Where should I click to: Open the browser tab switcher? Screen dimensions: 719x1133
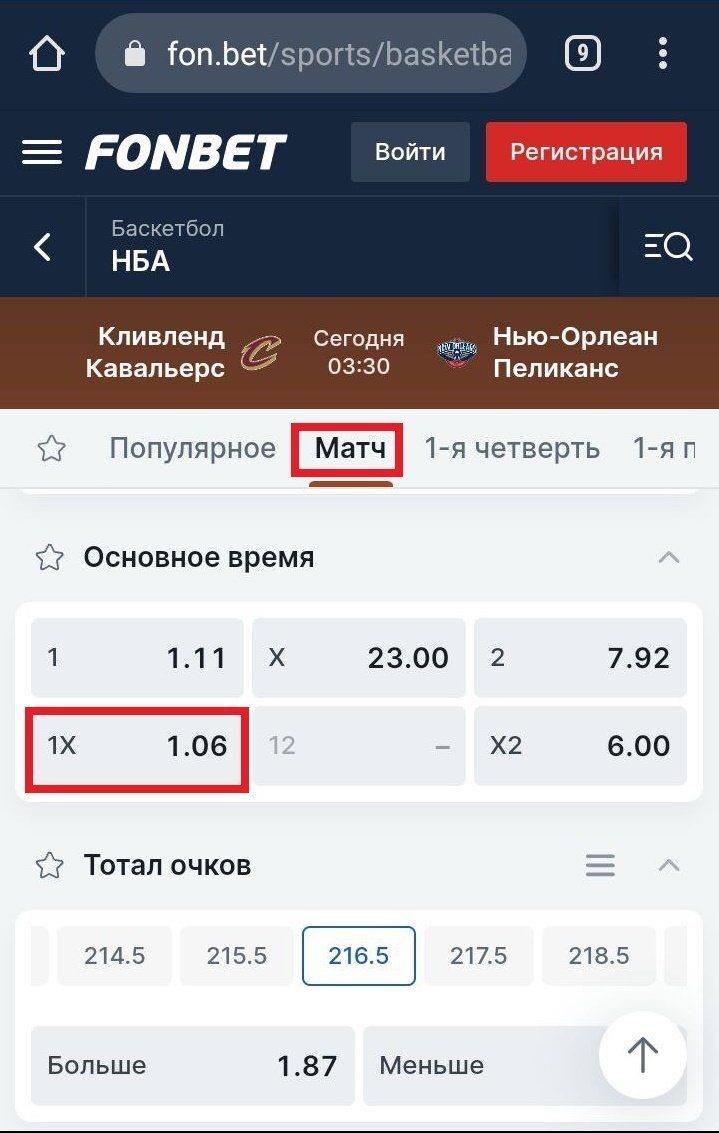pos(583,53)
